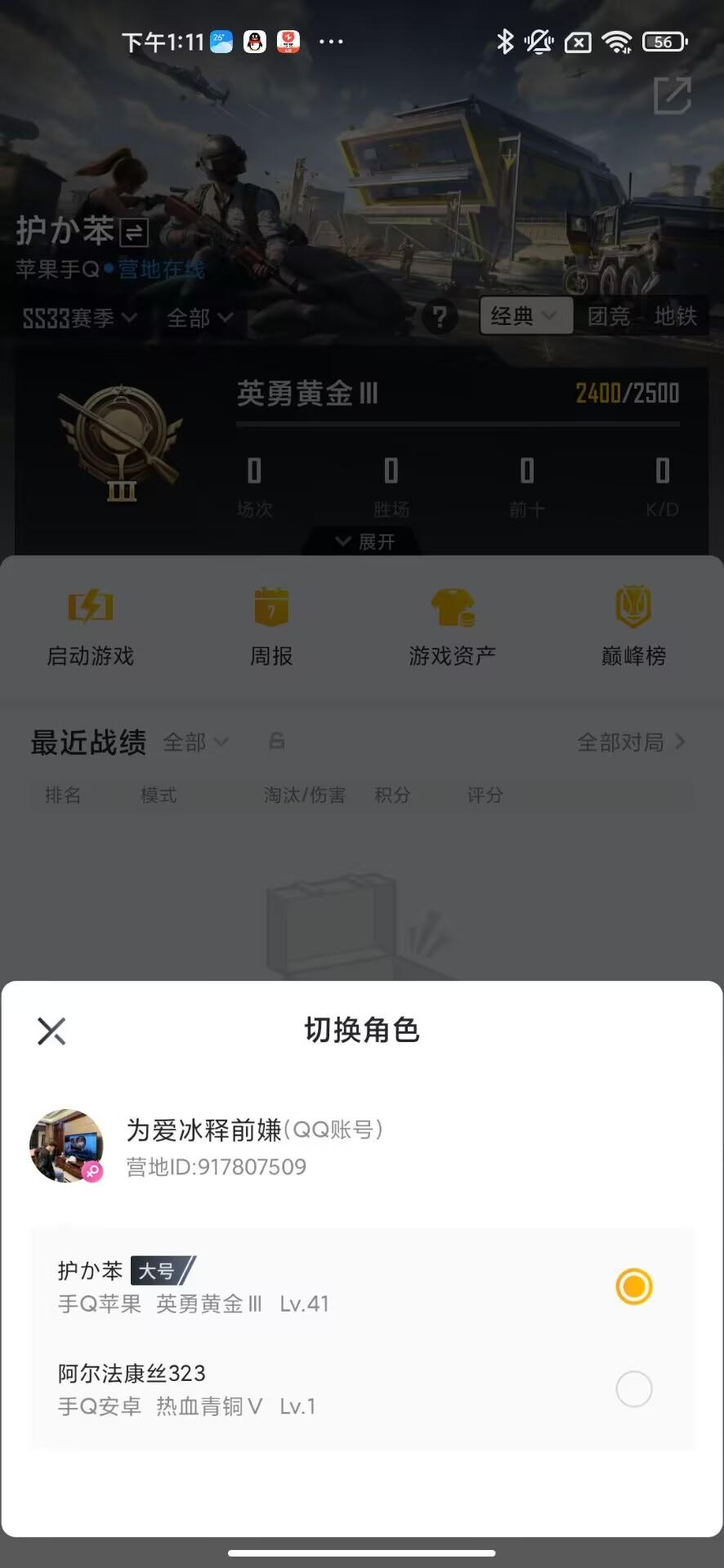Switch to the 地铁 tab
This screenshot has height=1568, width=724.
click(676, 317)
